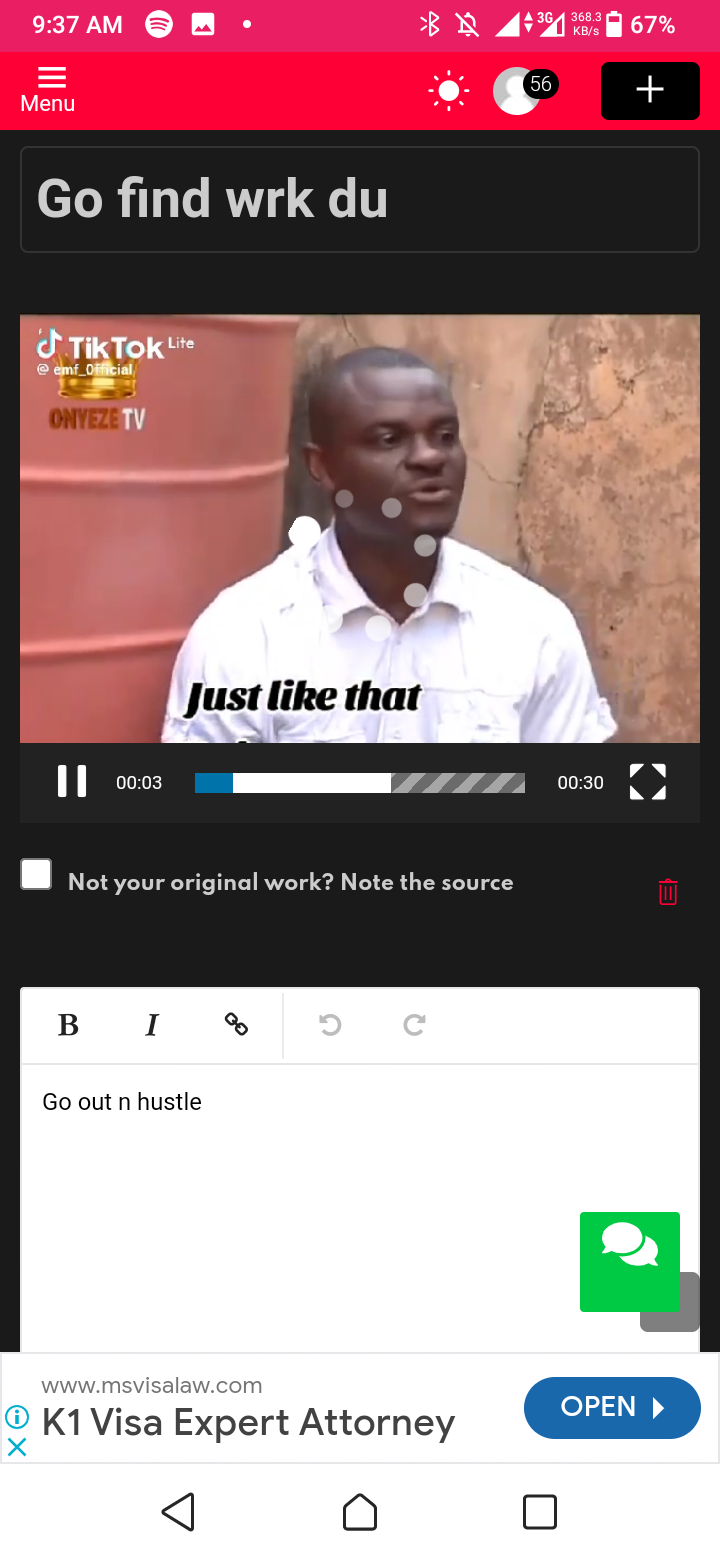Close the K1 Visa ad banner
The image size is (720, 1560).
pyautogui.click(x=17, y=1446)
